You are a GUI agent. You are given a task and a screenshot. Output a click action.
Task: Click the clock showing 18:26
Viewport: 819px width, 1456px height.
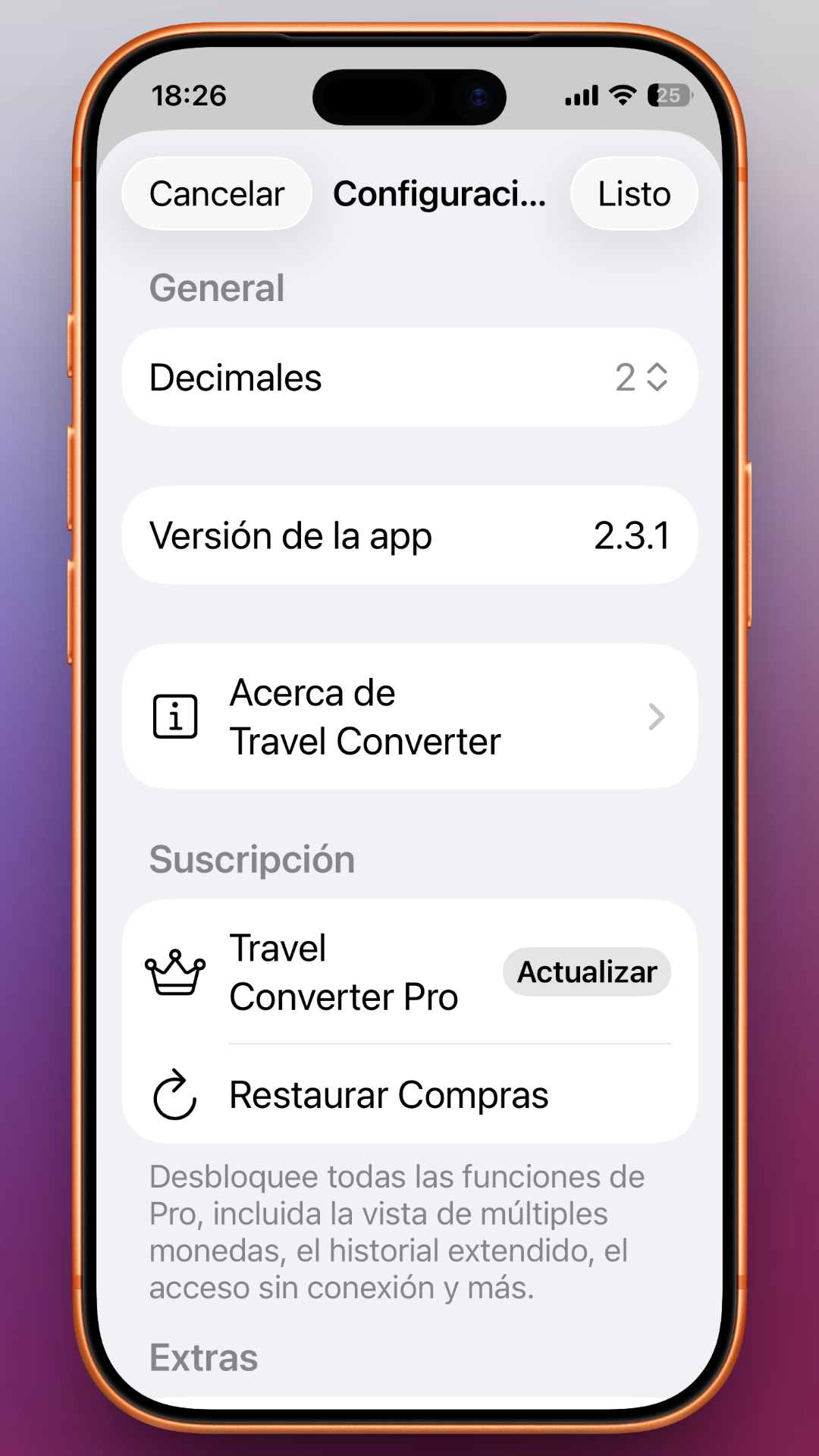[x=189, y=95]
